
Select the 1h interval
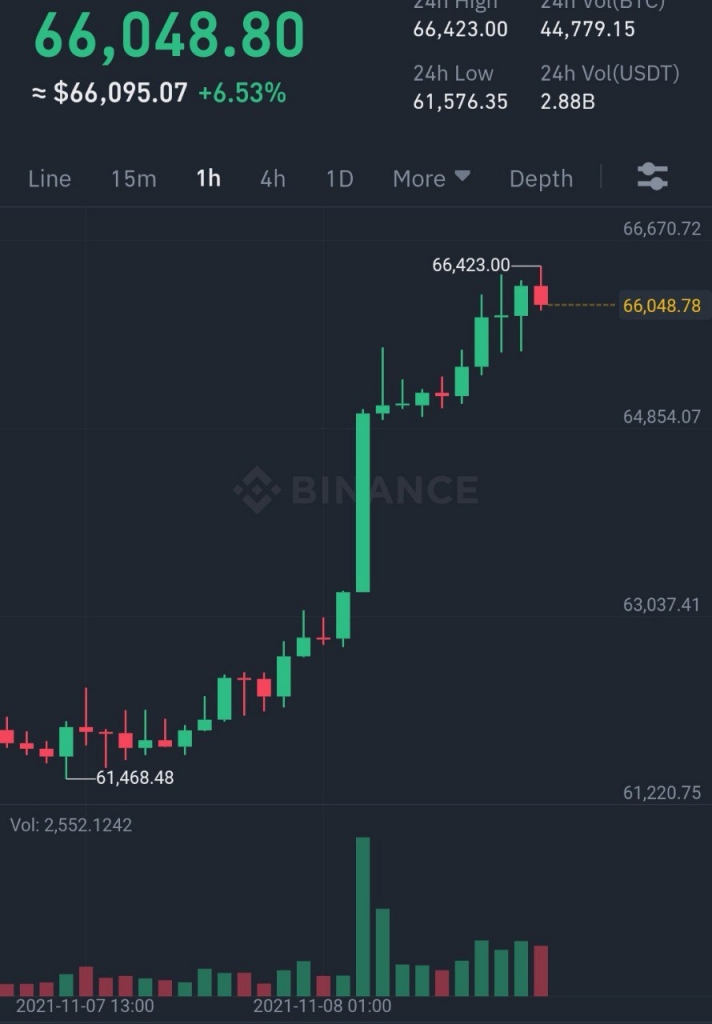pyautogui.click(x=208, y=178)
